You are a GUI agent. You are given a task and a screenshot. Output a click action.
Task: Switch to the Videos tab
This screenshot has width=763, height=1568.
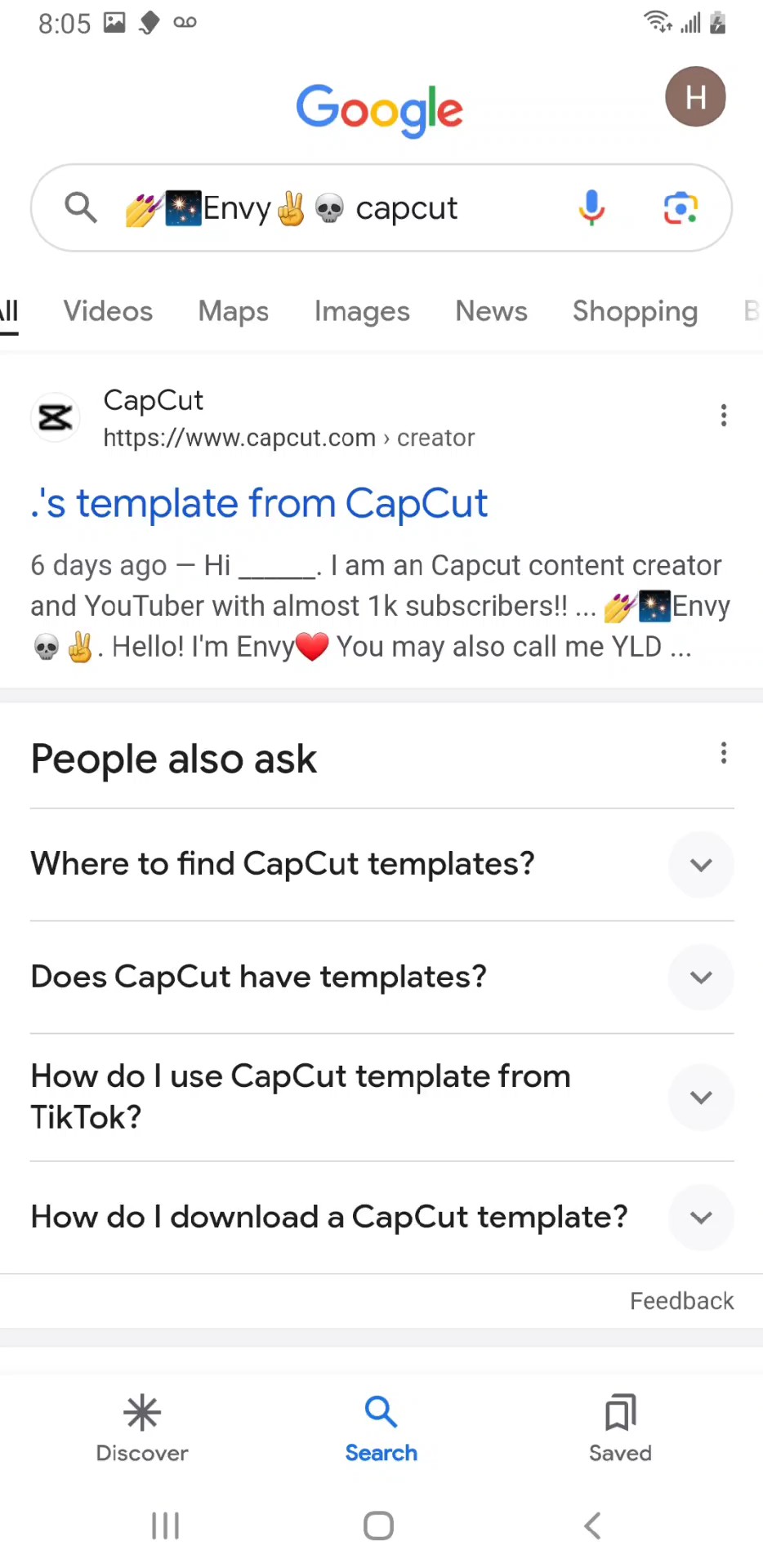108,311
